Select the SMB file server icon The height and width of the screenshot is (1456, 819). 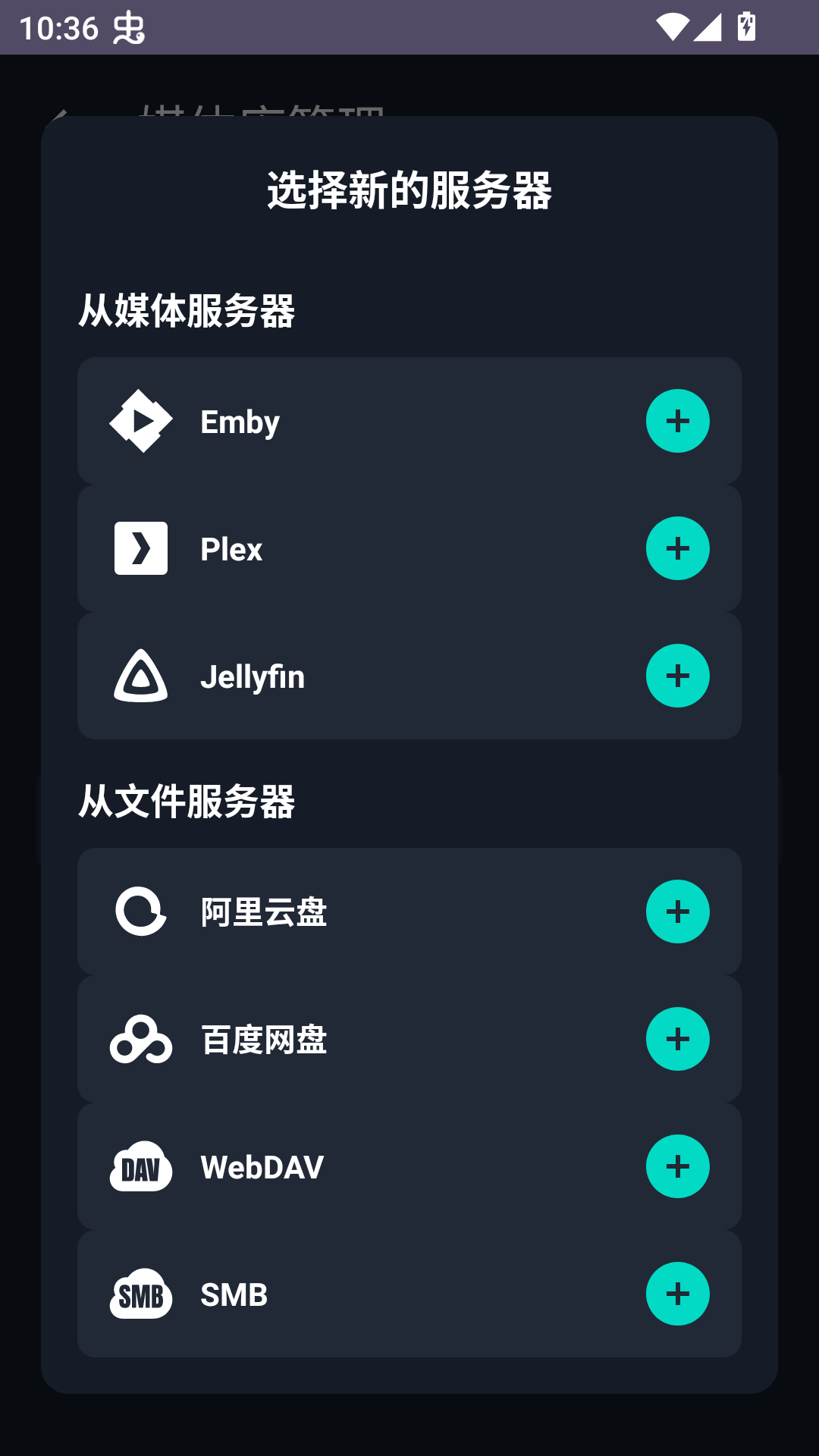point(140,1294)
